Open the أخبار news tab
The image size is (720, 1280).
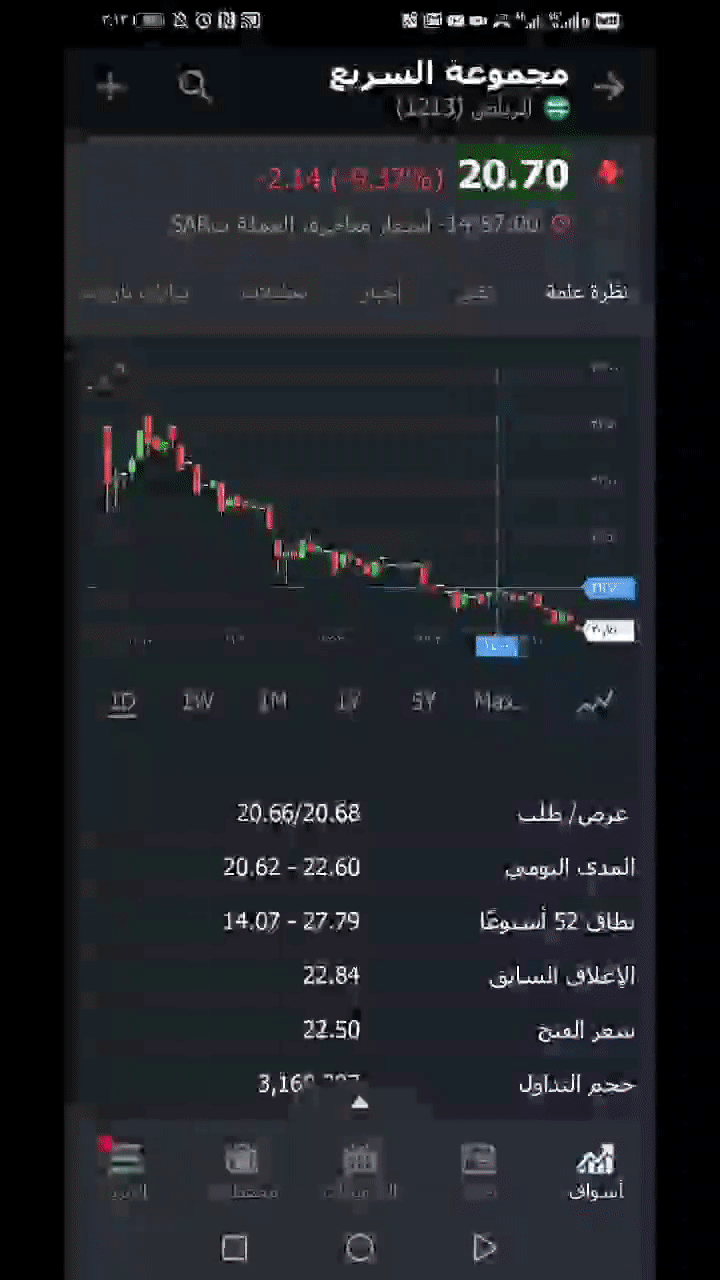(x=381, y=292)
